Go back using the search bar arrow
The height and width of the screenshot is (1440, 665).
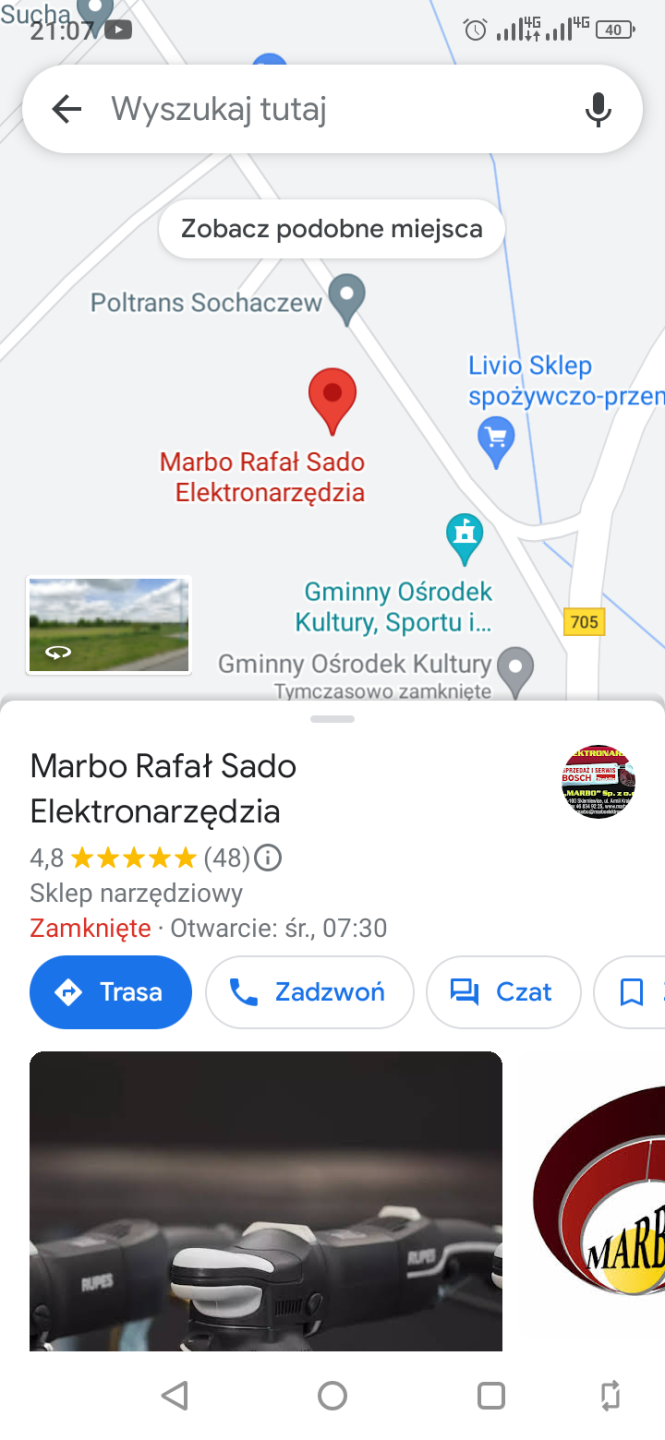pyautogui.click(x=66, y=109)
